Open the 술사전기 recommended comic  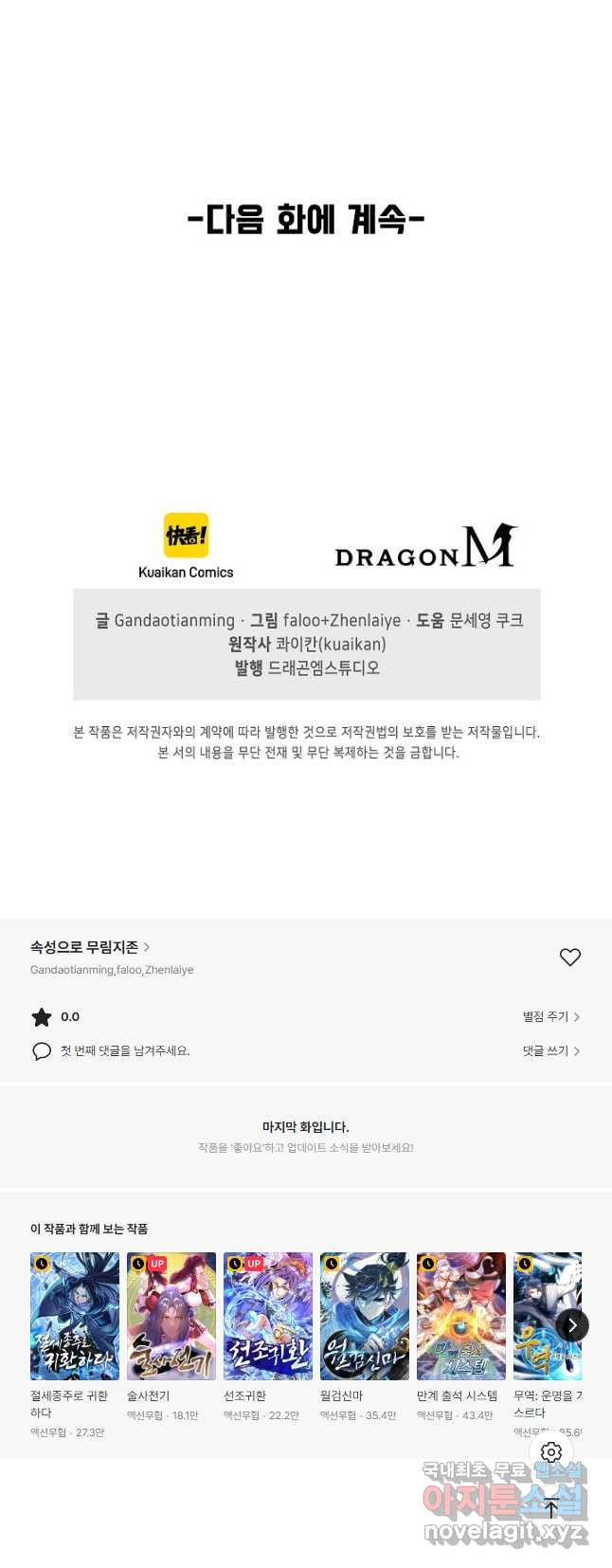171,1316
